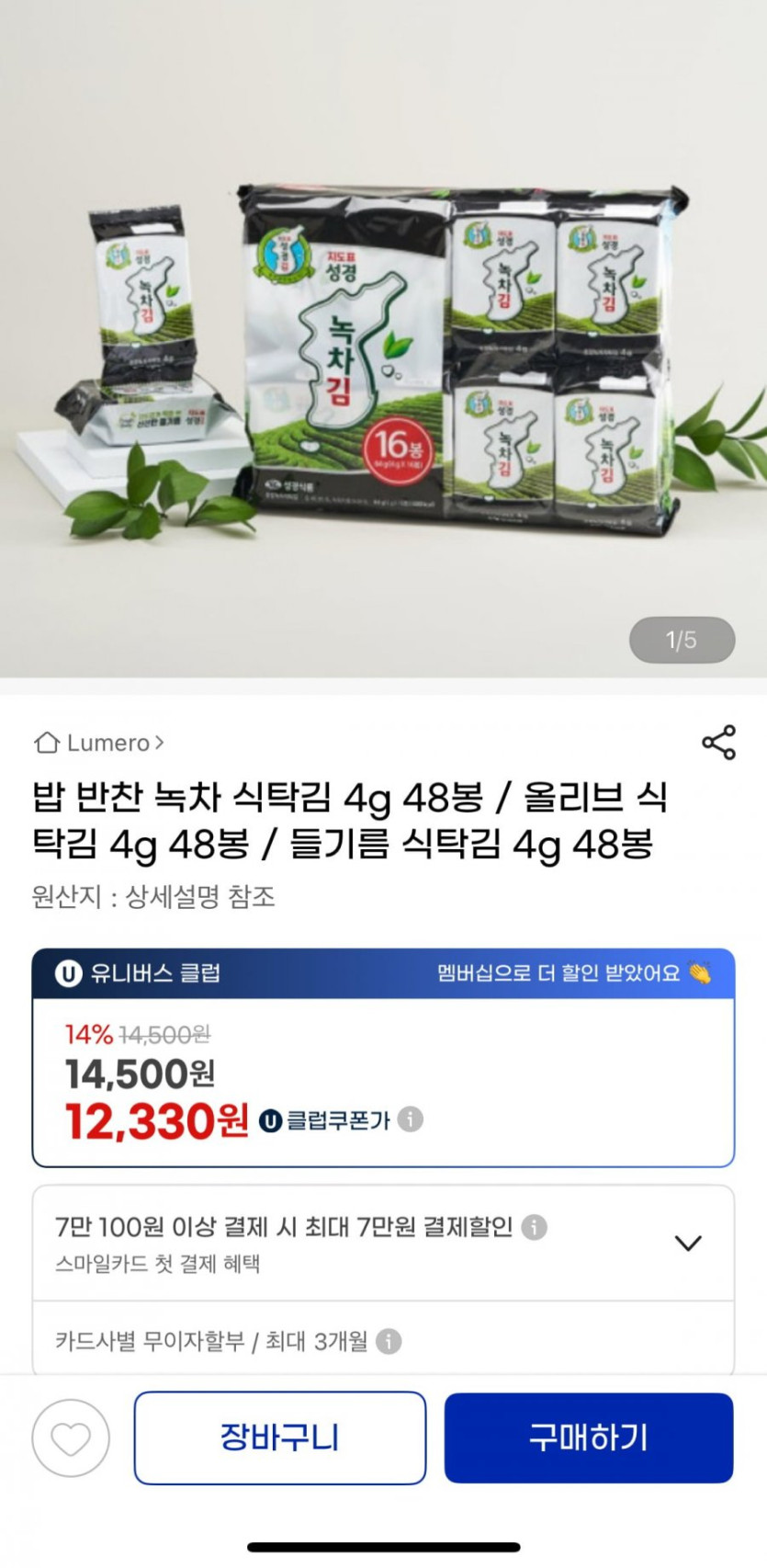This screenshot has width=767, height=1568.
Task: Show info on 카드사별 무이자할부
Action: coord(389,1342)
